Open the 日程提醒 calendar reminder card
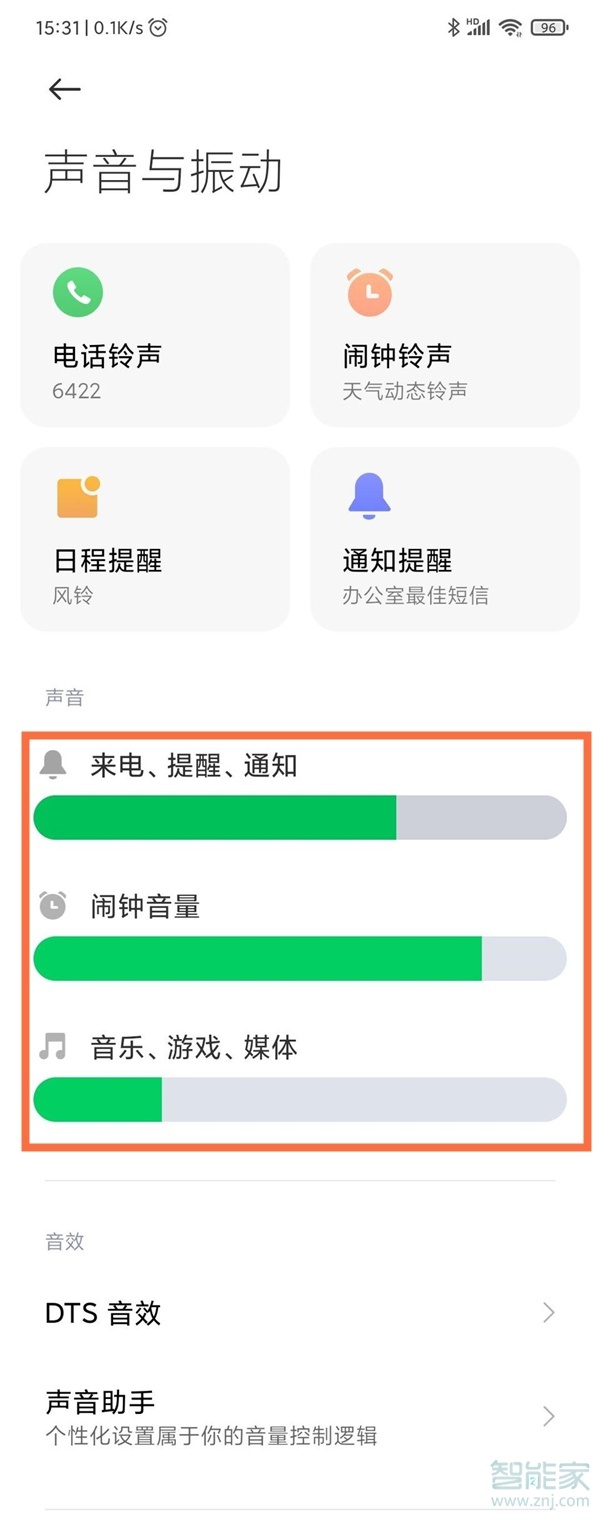The width and height of the screenshot is (600, 1520). click(x=155, y=539)
